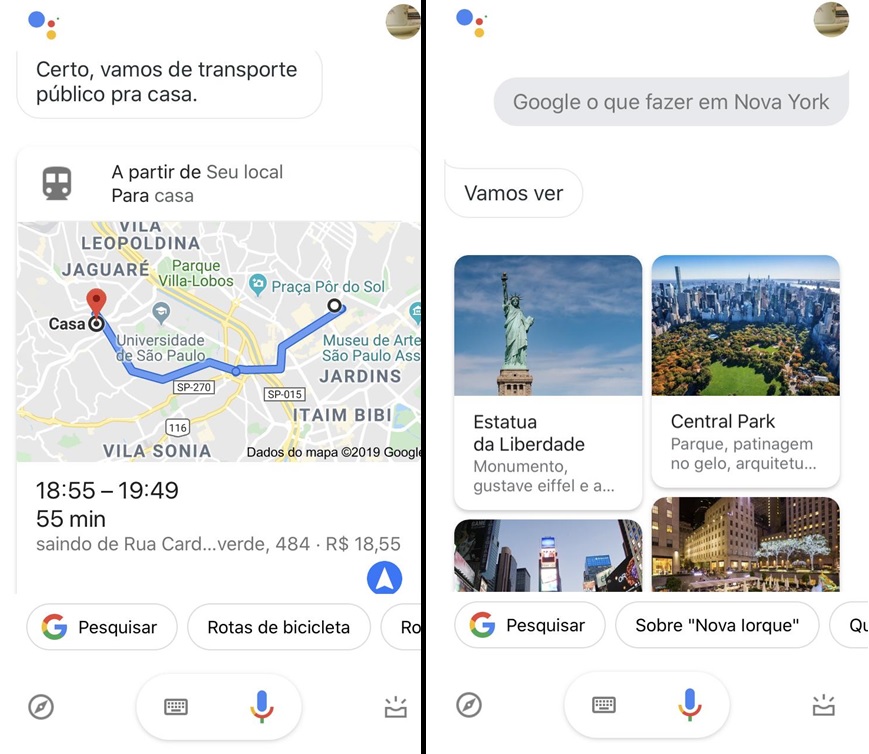Tap Pesquisar chip beside Rotas de bicicleta
Screen dimensions: 869x754
tap(101, 627)
